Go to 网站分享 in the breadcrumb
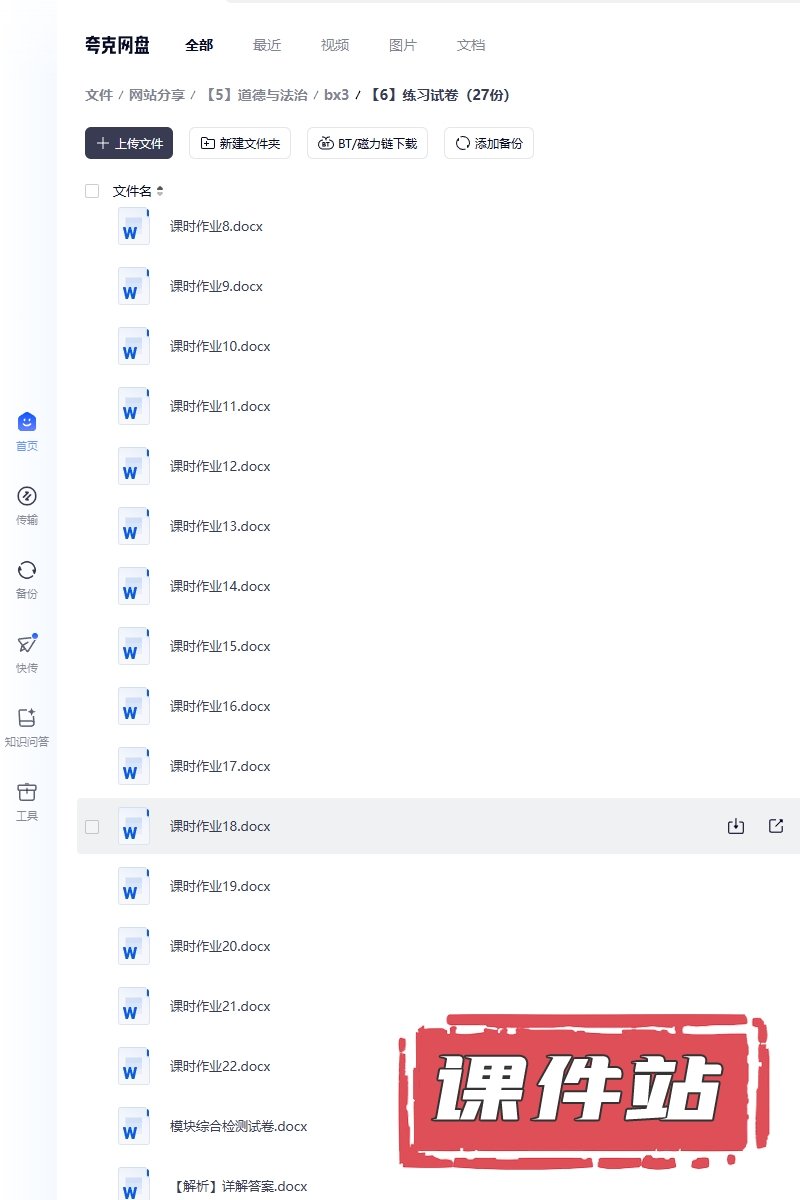The height and width of the screenshot is (1200, 800). pos(157,95)
